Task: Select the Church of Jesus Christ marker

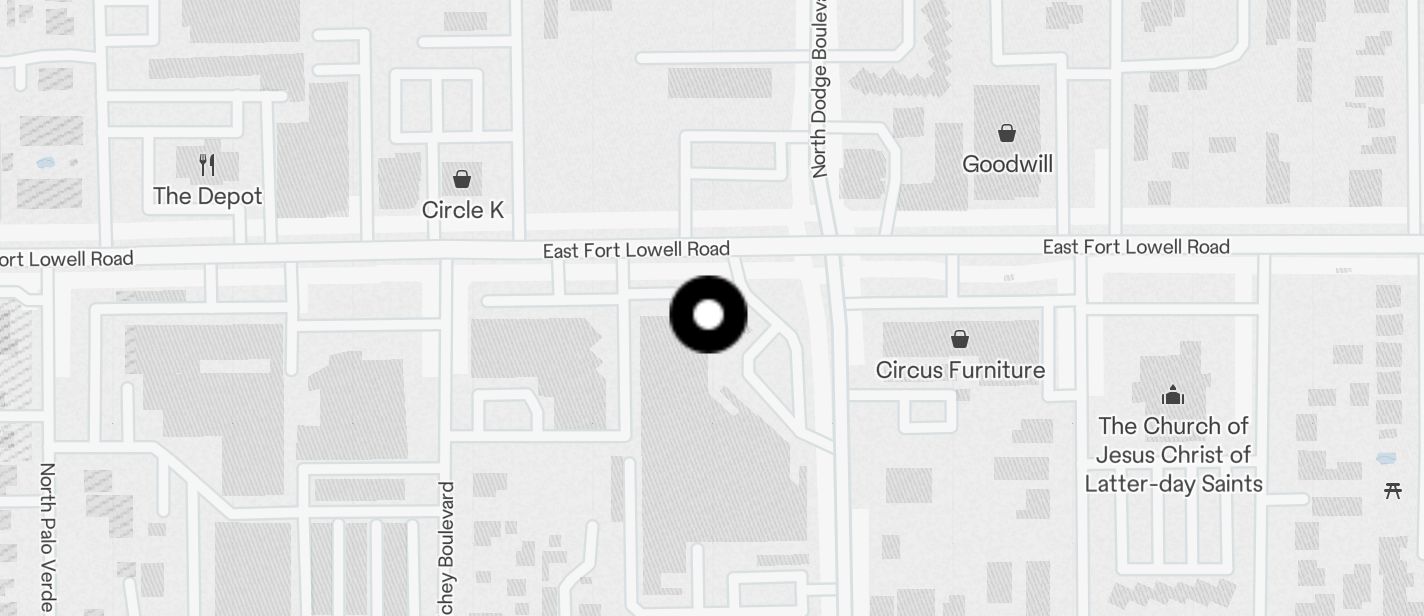Action: (x=1173, y=396)
